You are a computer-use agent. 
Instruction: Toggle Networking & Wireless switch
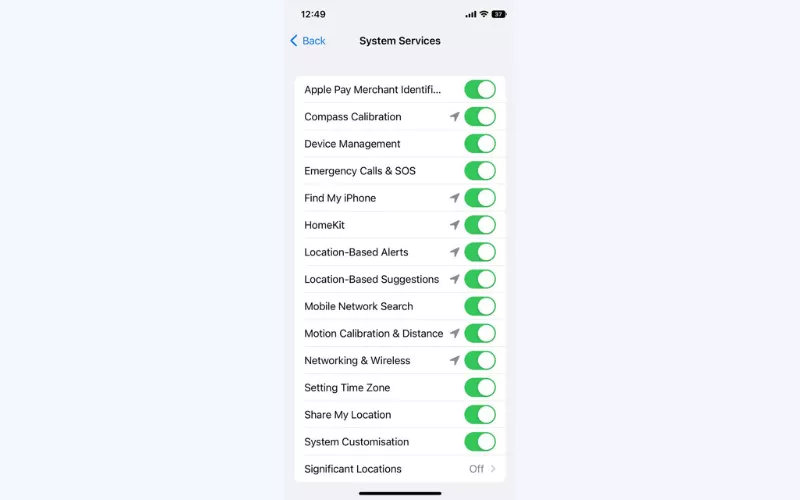click(480, 360)
